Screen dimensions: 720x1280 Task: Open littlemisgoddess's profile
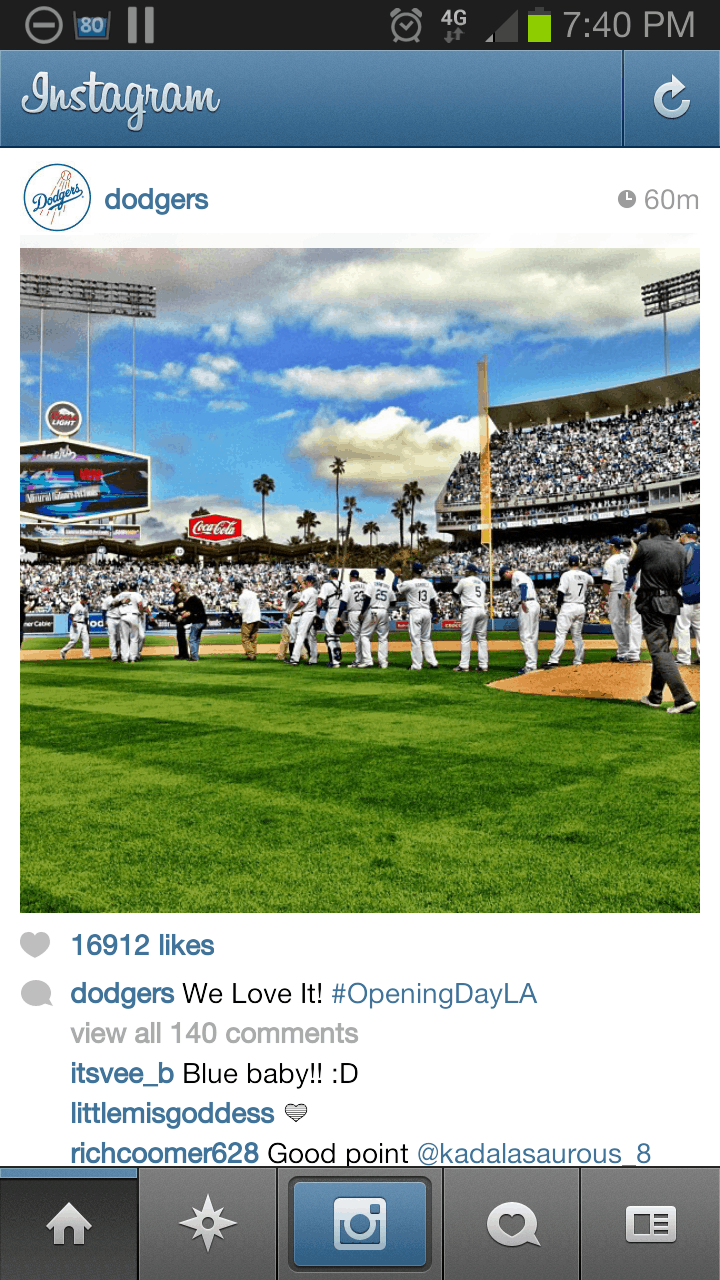click(172, 1113)
